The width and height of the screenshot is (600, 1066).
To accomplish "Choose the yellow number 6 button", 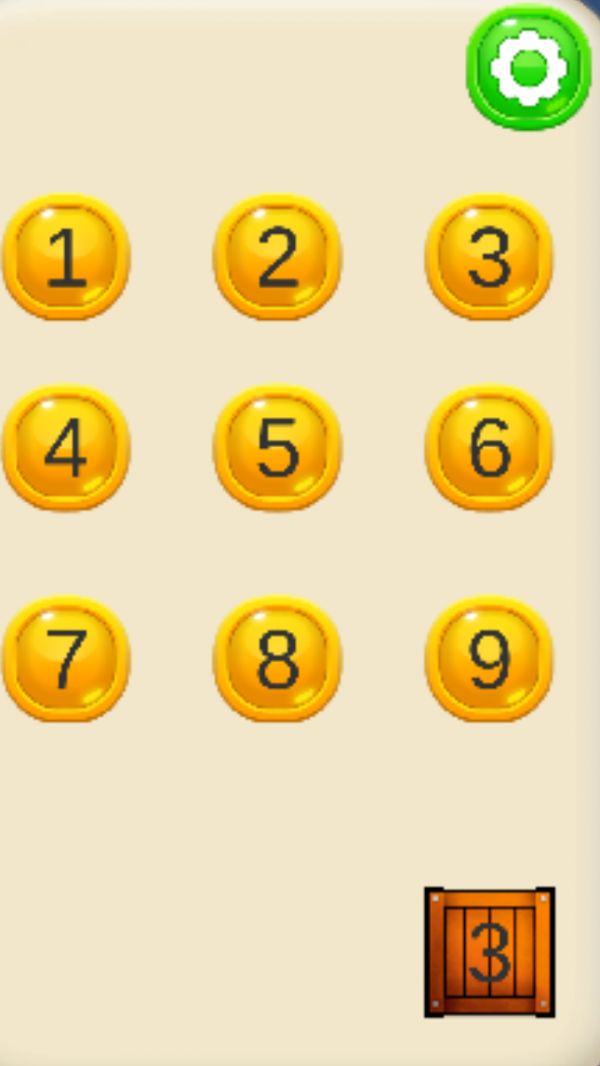I will (489, 448).
